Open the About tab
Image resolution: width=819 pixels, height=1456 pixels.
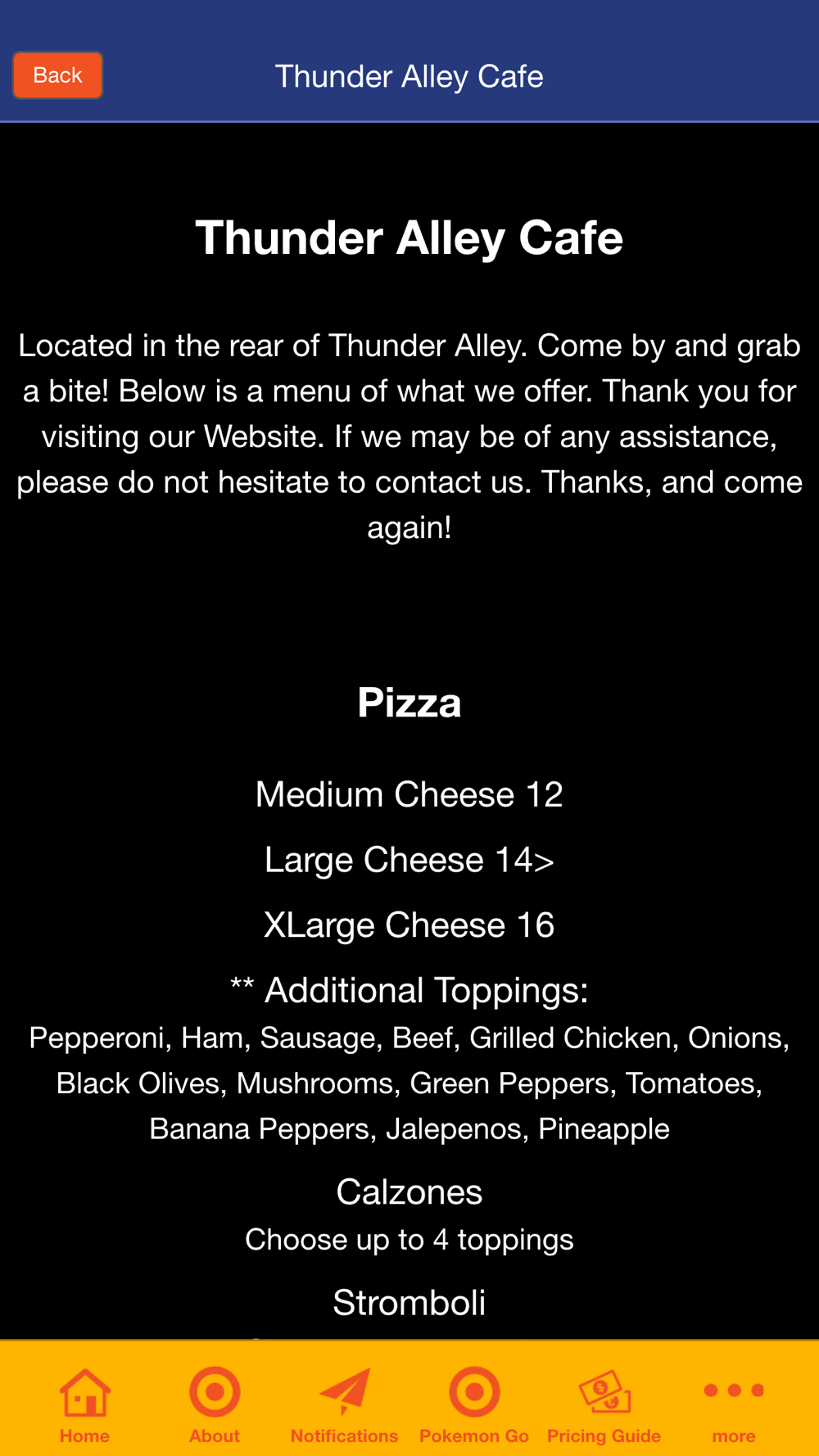click(x=215, y=1404)
